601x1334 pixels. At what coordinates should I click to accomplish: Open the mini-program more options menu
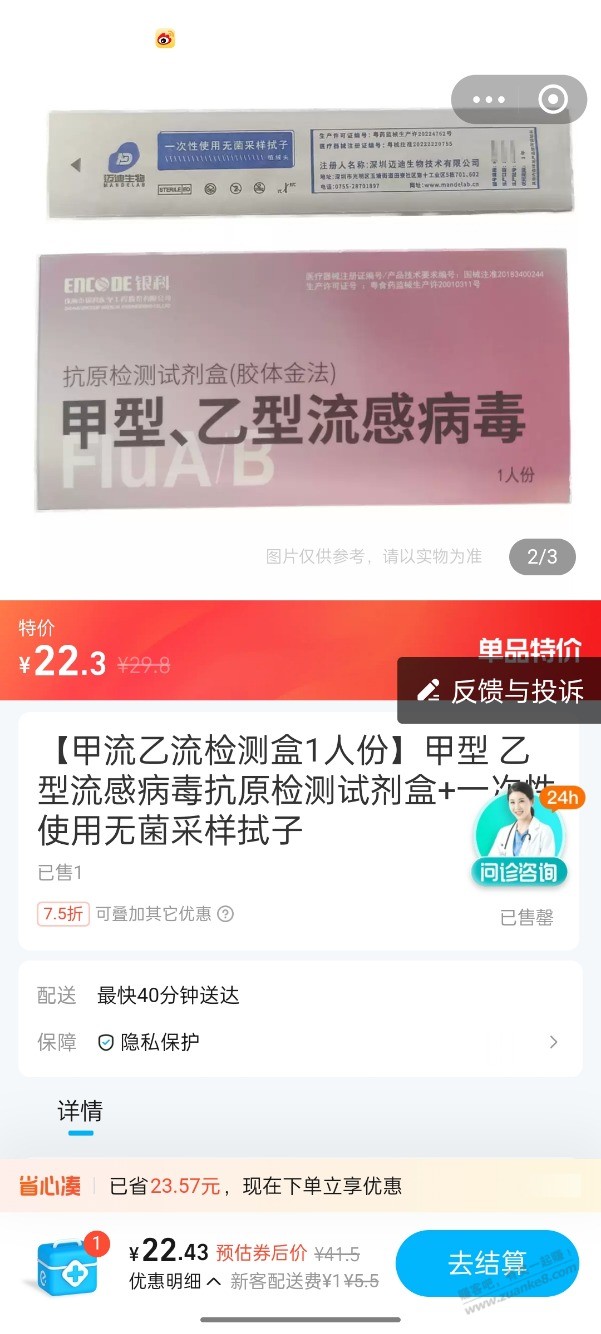pos(489,100)
